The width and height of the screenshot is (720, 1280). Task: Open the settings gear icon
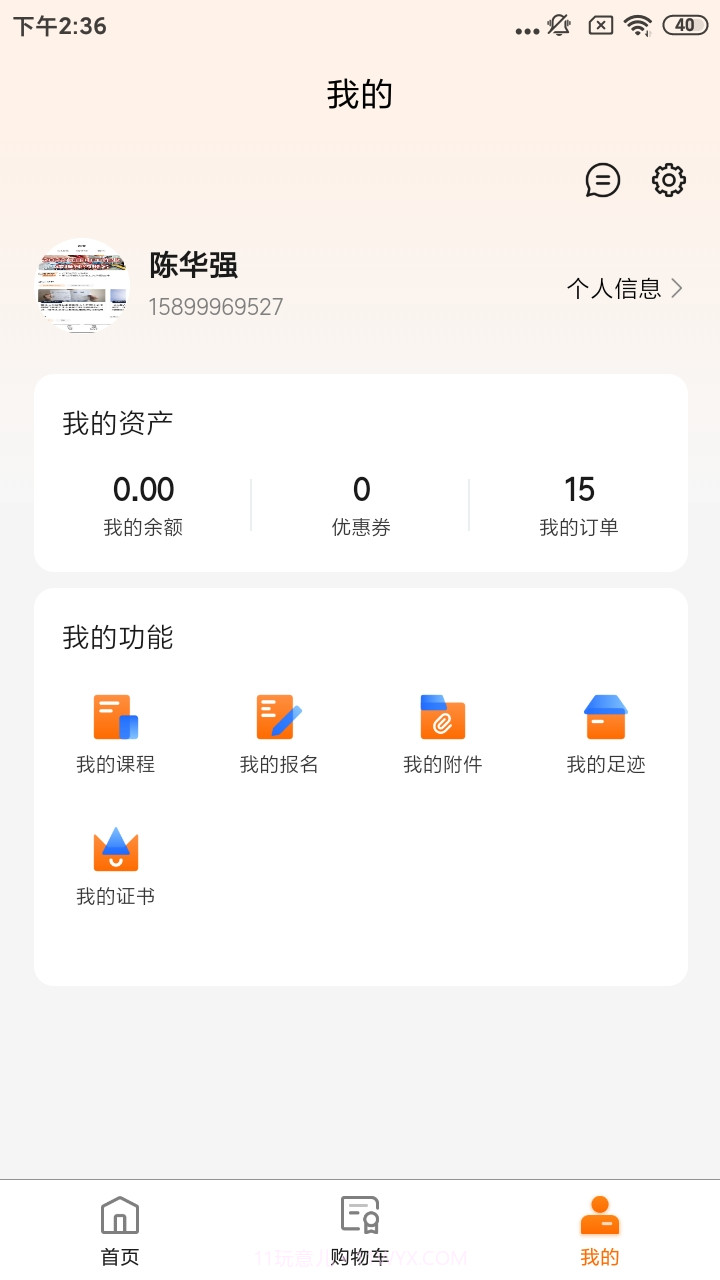(x=668, y=181)
